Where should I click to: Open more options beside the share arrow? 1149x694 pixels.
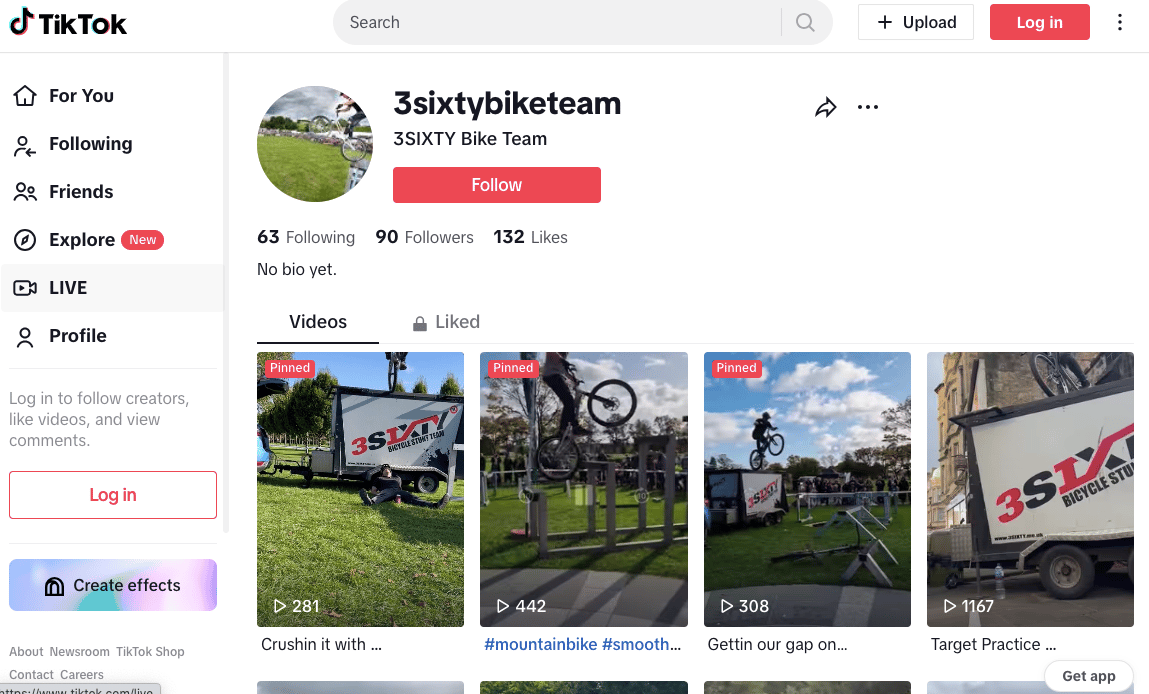868,107
